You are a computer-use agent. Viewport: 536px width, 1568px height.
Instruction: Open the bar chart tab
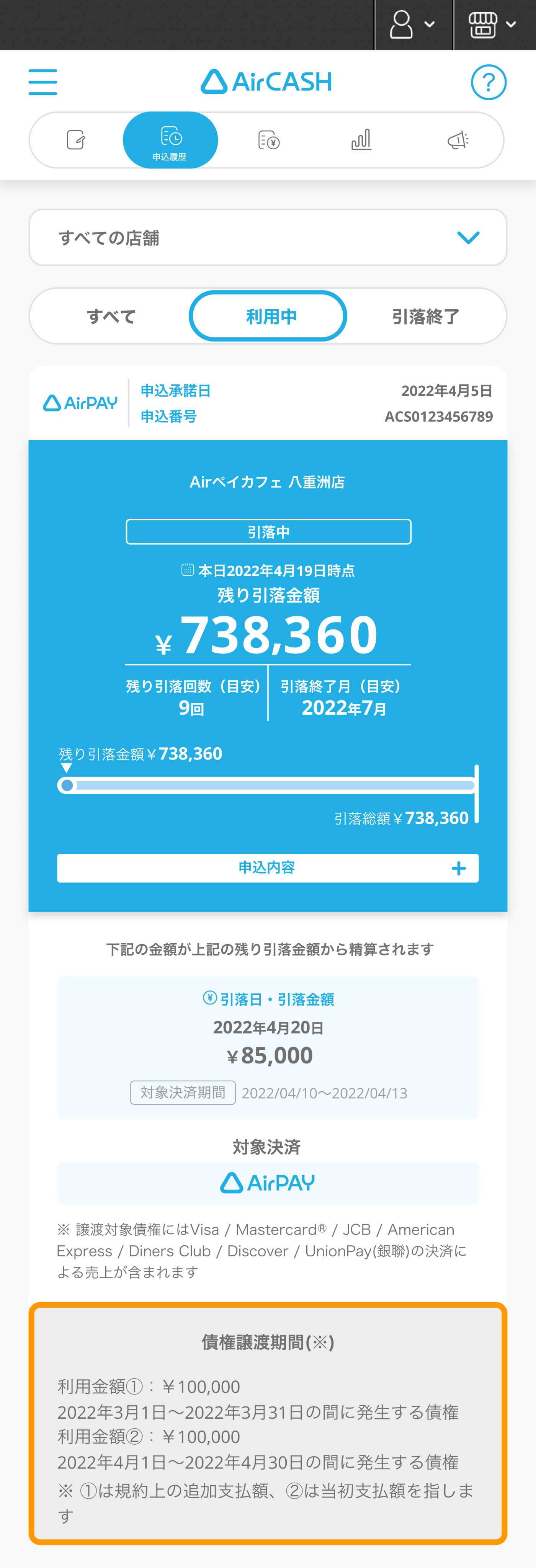(361, 140)
